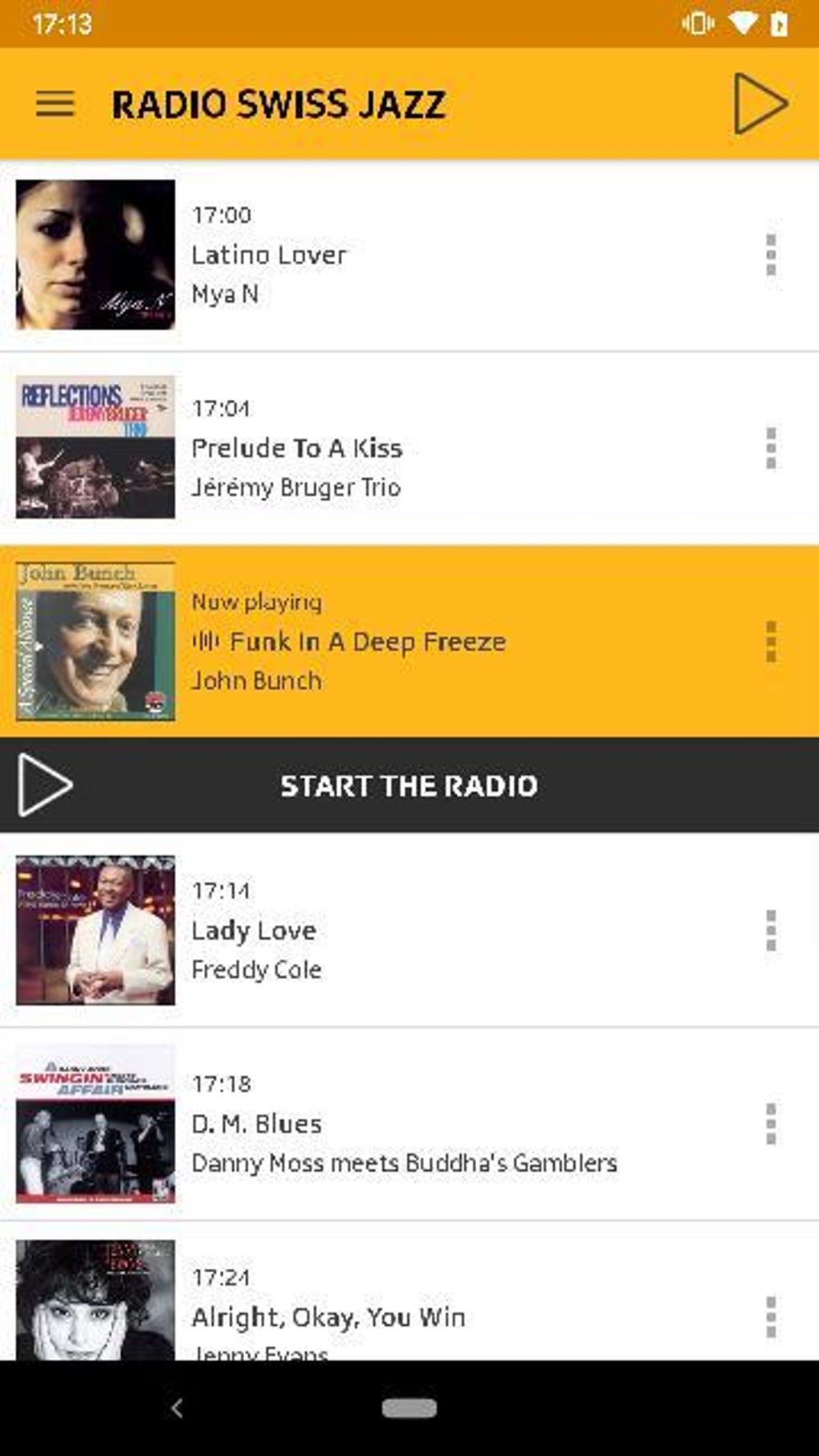The width and height of the screenshot is (819, 1456).
Task: Tap the Reflections album cover
Action: 93,447
